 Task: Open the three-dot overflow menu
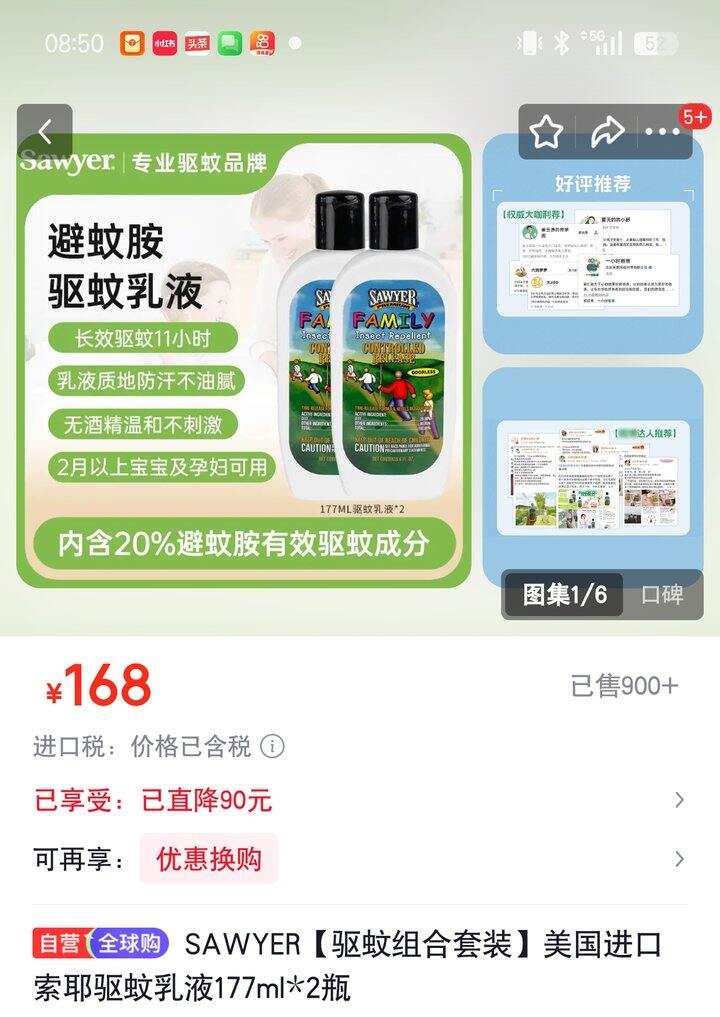[663, 132]
